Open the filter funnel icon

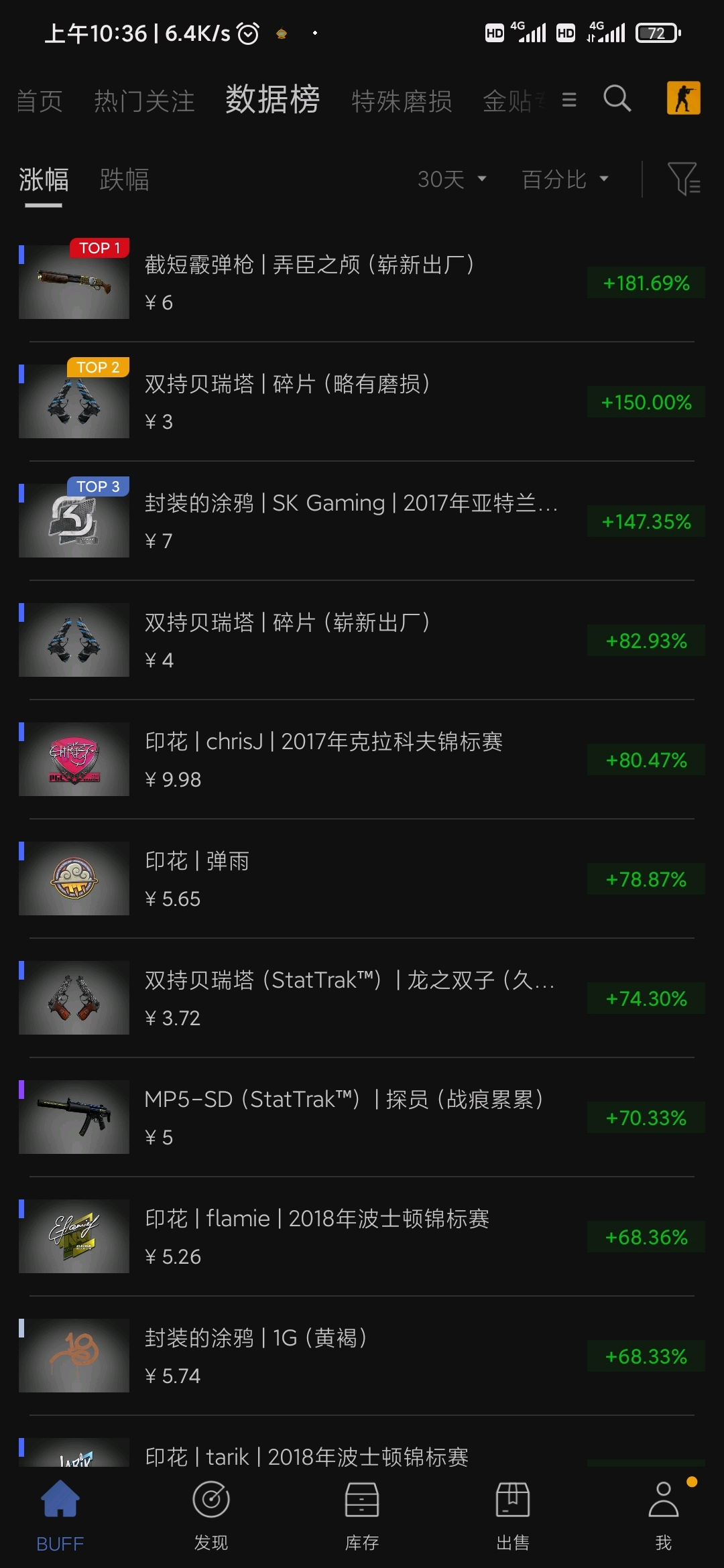pyautogui.click(x=683, y=179)
